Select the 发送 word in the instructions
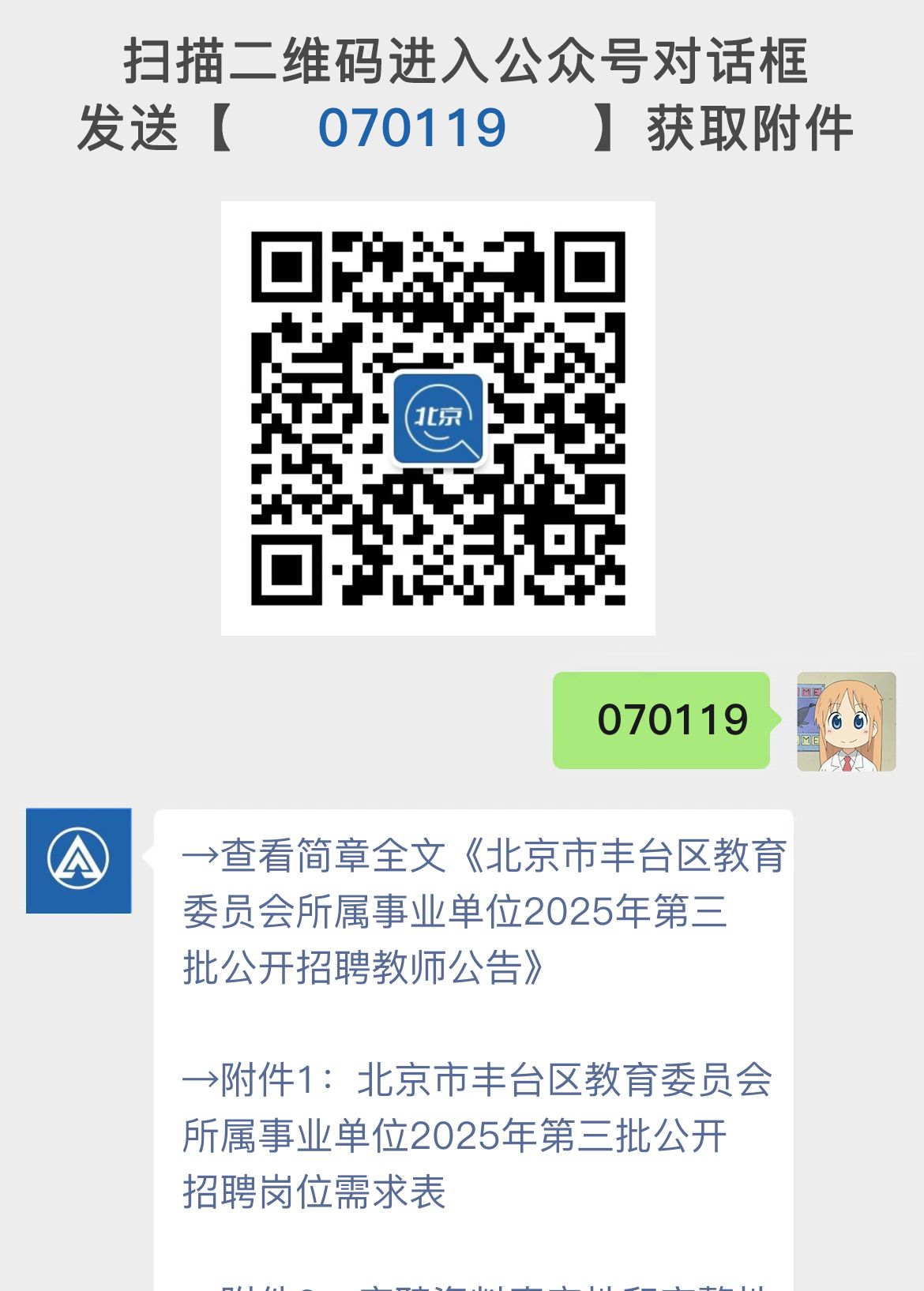 [129, 129]
